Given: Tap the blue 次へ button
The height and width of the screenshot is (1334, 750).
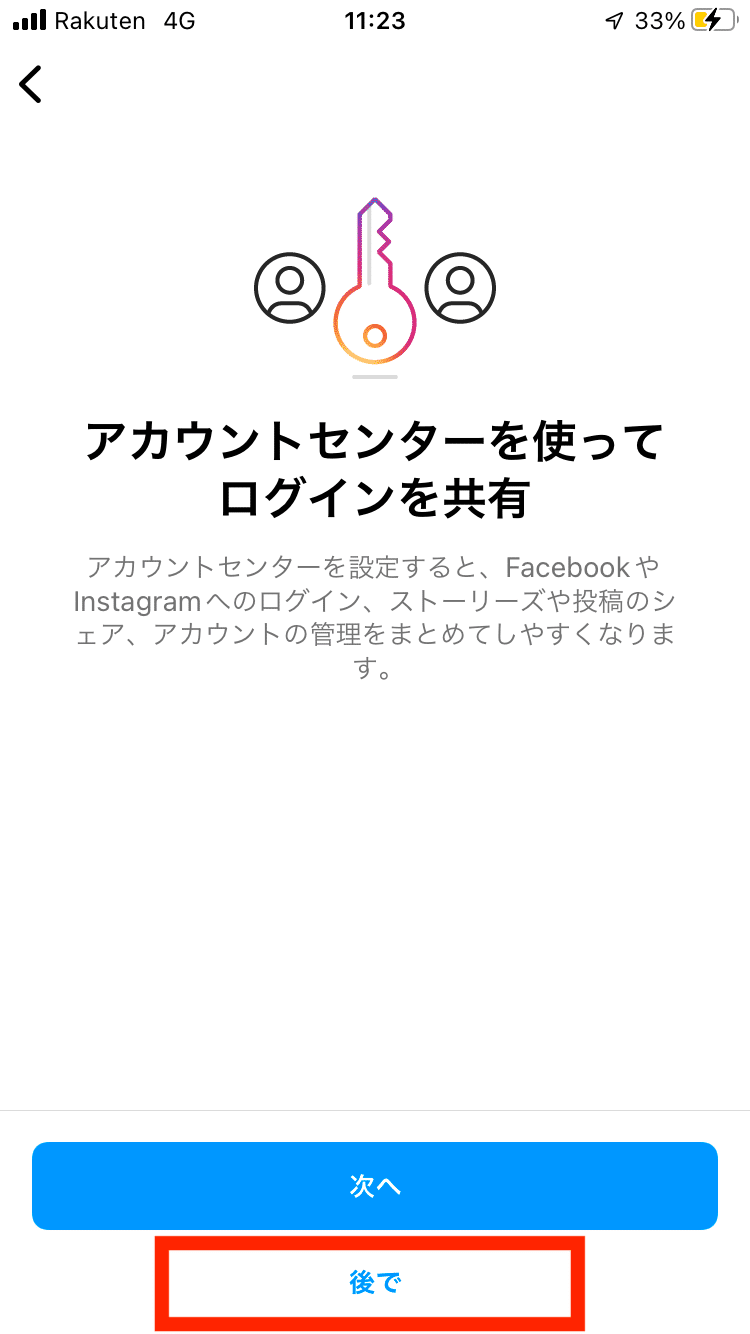Looking at the screenshot, I should pos(375,1185).
